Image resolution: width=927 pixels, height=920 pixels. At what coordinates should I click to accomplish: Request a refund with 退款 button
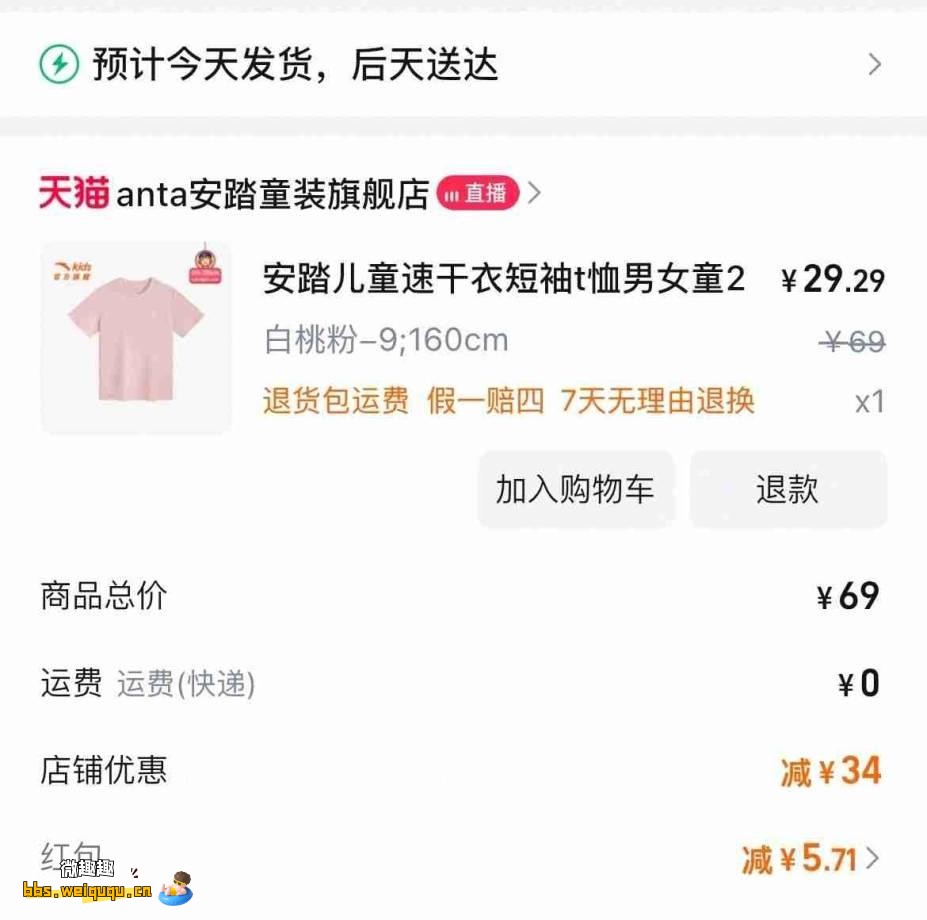(x=787, y=489)
